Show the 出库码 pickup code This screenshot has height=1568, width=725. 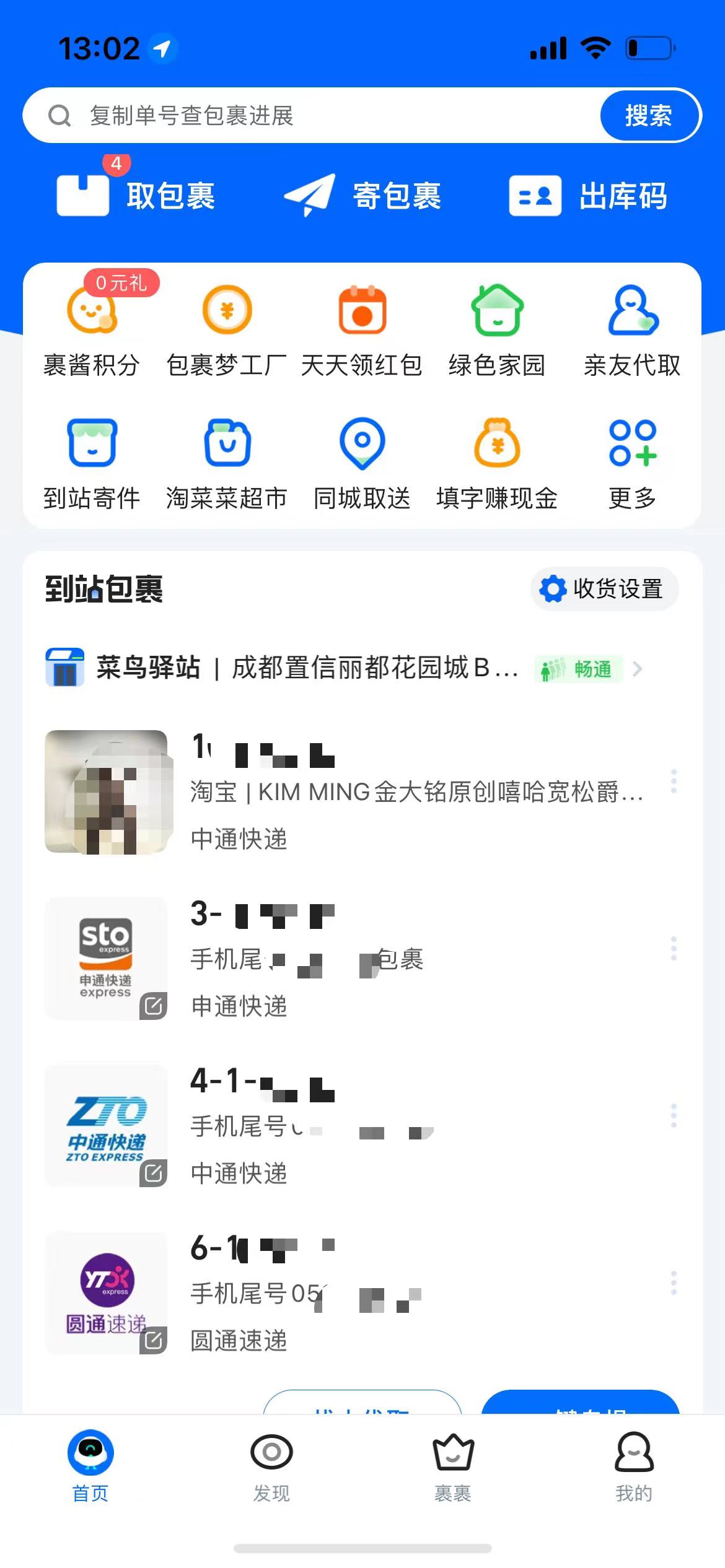click(x=588, y=196)
